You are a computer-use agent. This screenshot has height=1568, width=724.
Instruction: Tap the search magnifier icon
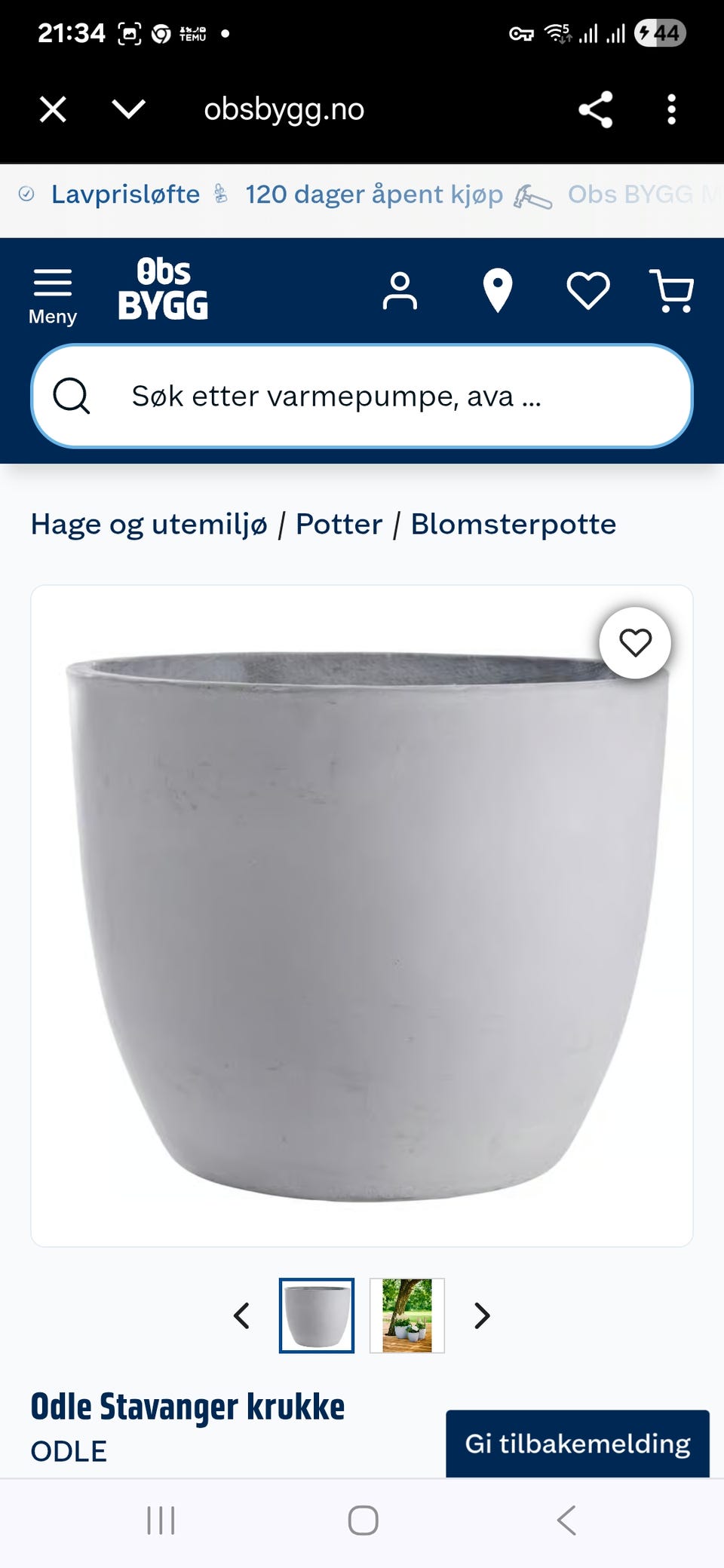(72, 396)
